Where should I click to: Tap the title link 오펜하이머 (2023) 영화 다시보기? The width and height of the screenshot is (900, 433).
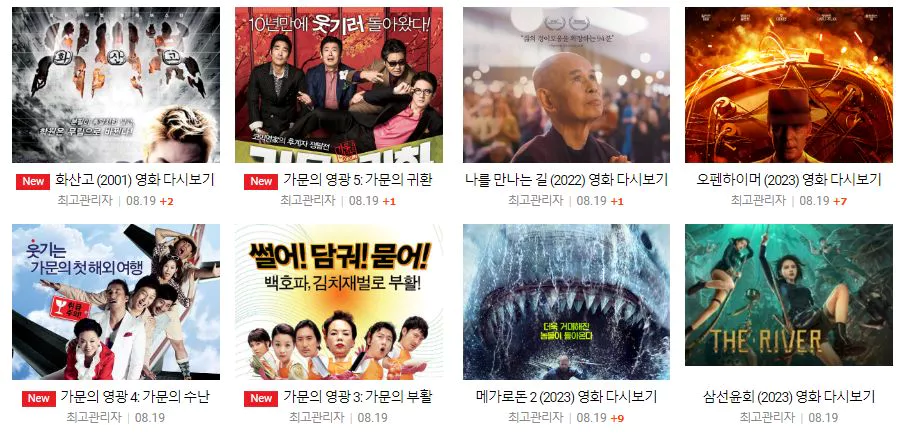click(x=788, y=180)
